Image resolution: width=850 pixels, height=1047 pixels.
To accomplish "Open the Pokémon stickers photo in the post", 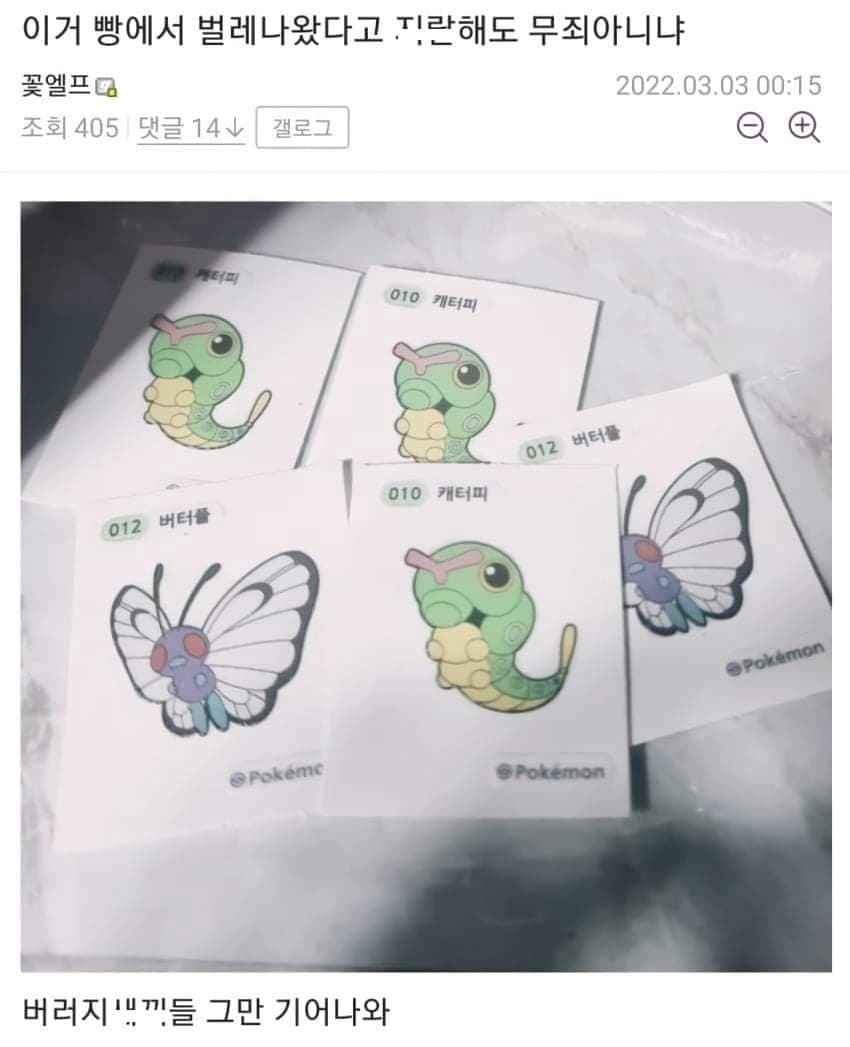I will [425, 585].
